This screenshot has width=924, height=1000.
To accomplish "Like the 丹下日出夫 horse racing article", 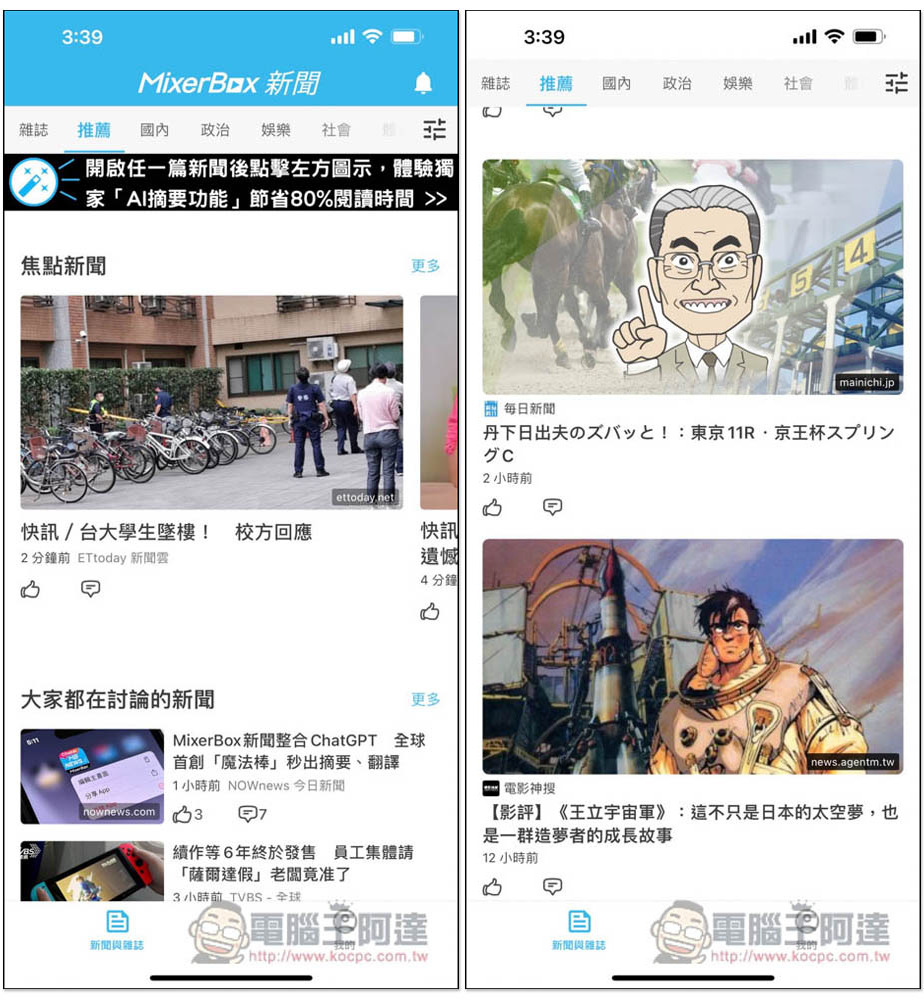I will 493,507.
